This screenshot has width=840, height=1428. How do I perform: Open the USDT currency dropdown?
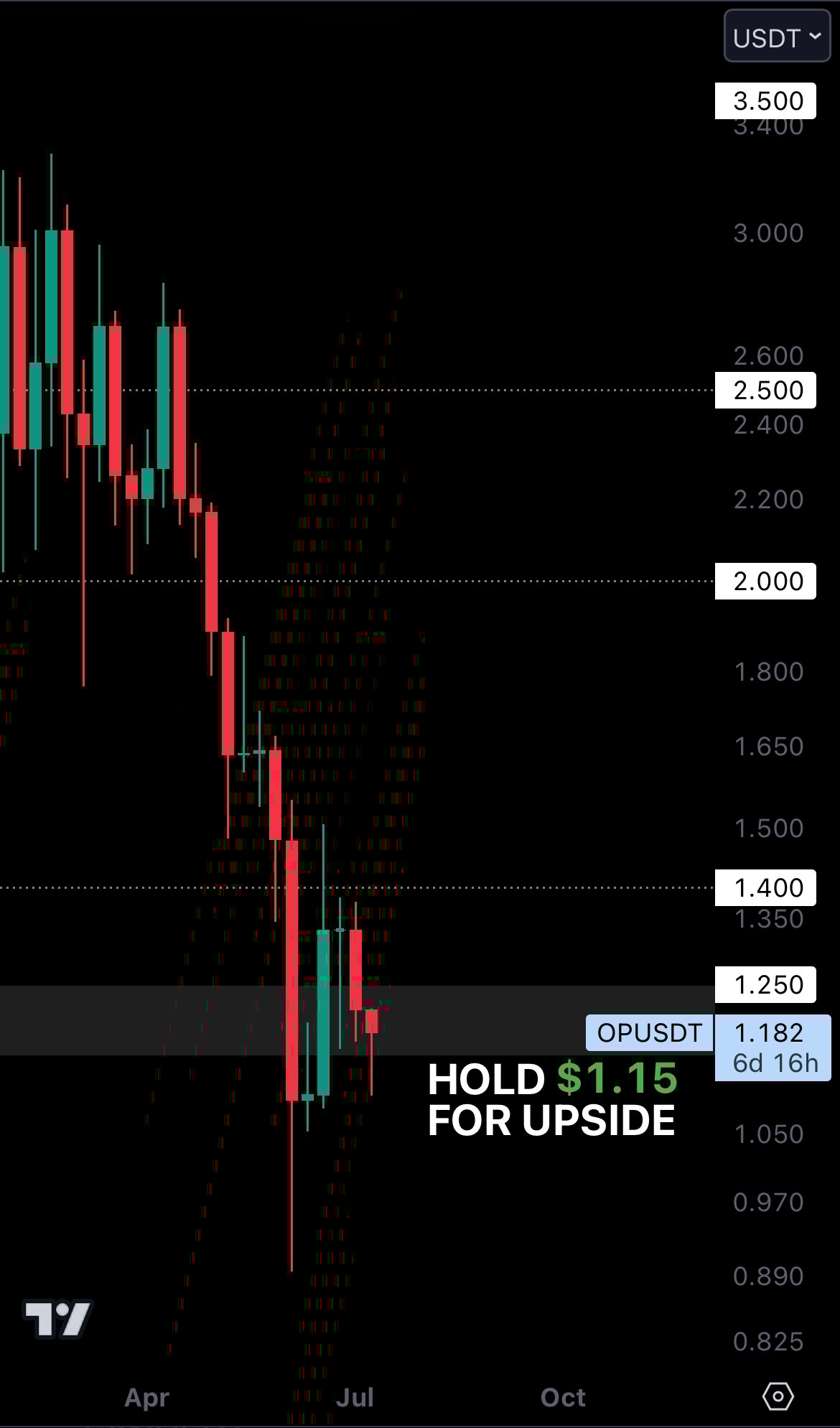pos(777,37)
